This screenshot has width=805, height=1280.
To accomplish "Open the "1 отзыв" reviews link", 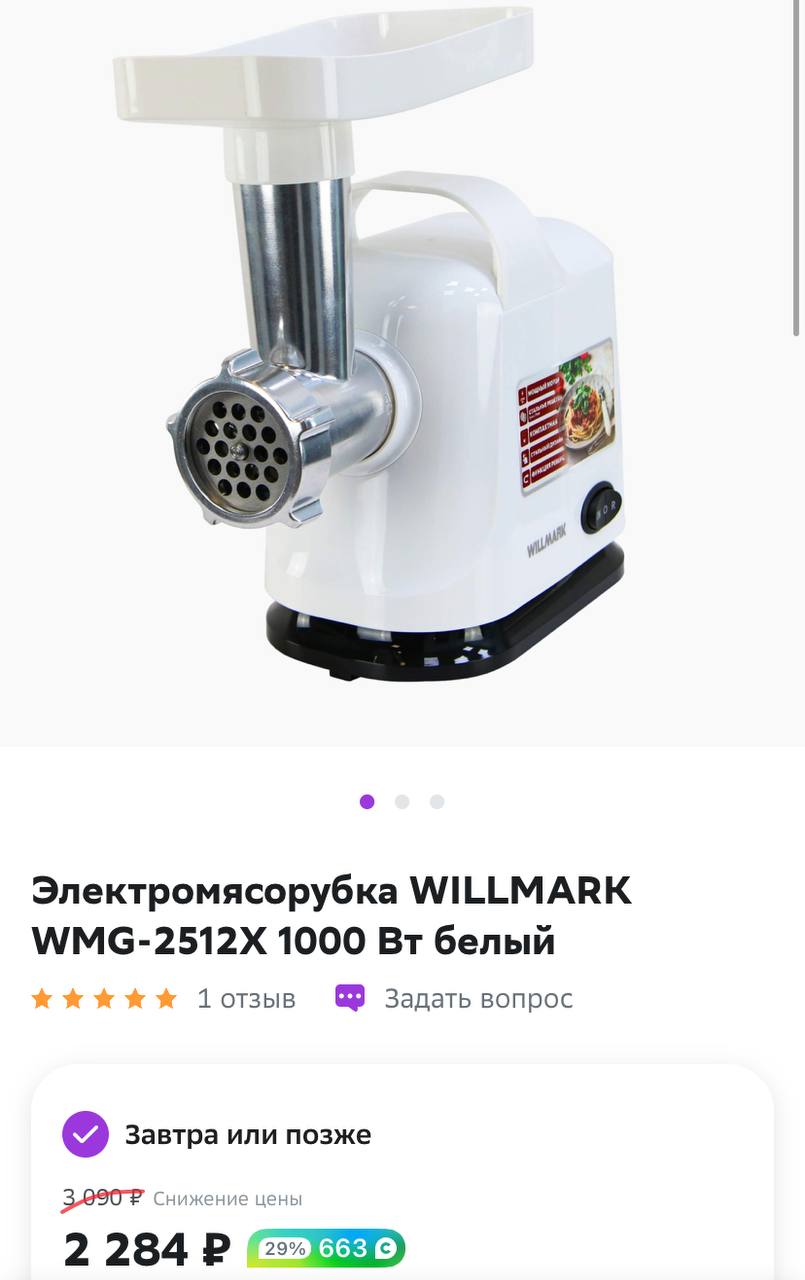I will pos(246,999).
